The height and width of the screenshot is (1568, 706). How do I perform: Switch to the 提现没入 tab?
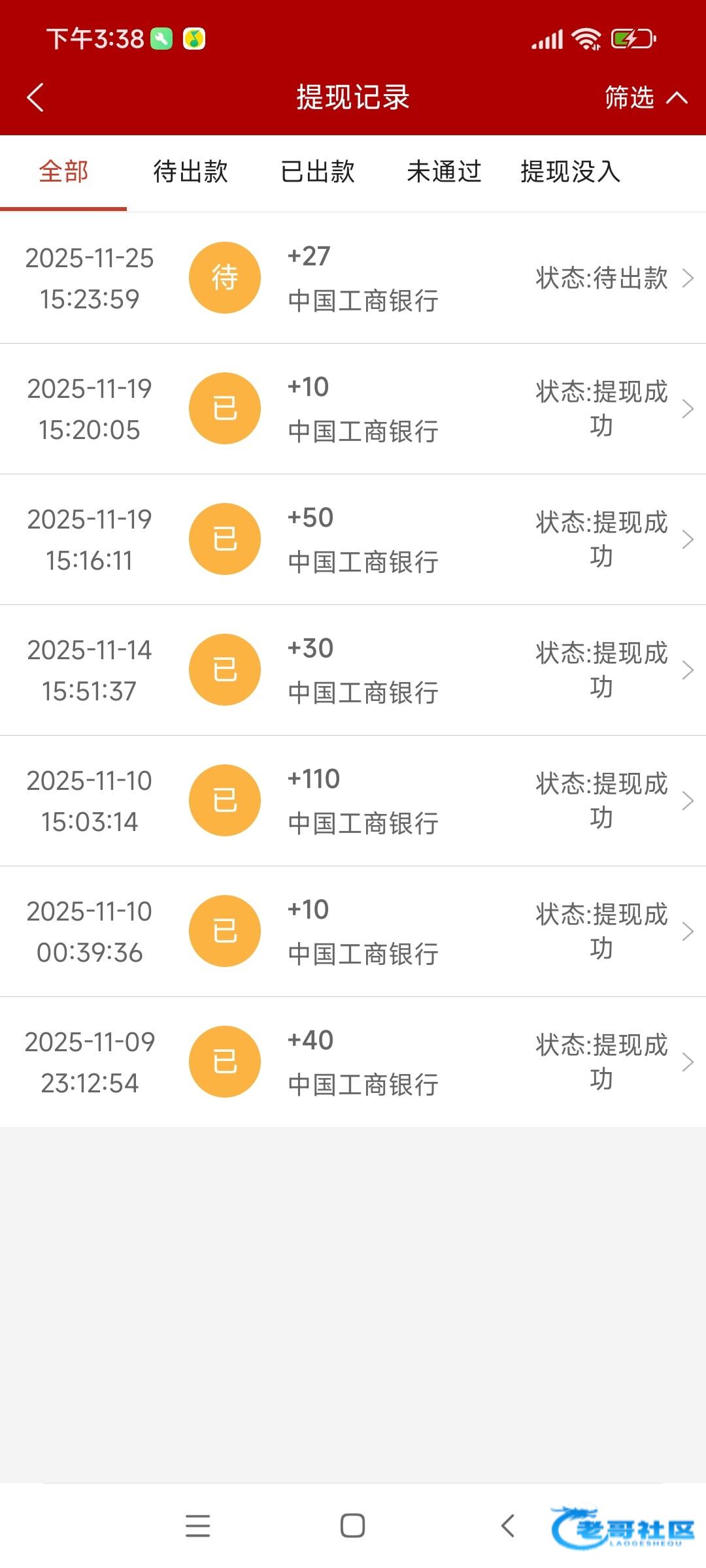pyautogui.click(x=571, y=172)
